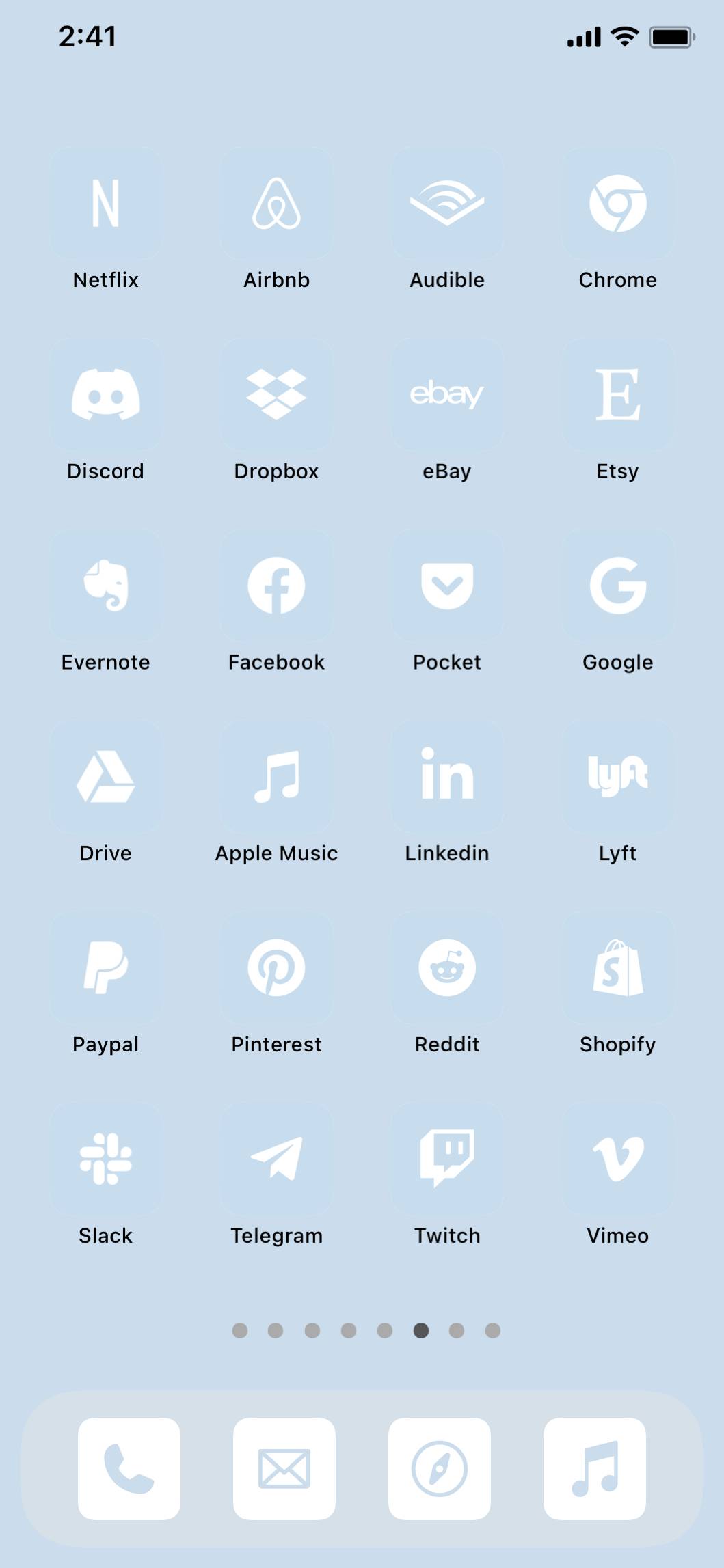The width and height of the screenshot is (724, 1568).
Task: Launch the Safari compass in the dock
Action: click(440, 1468)
